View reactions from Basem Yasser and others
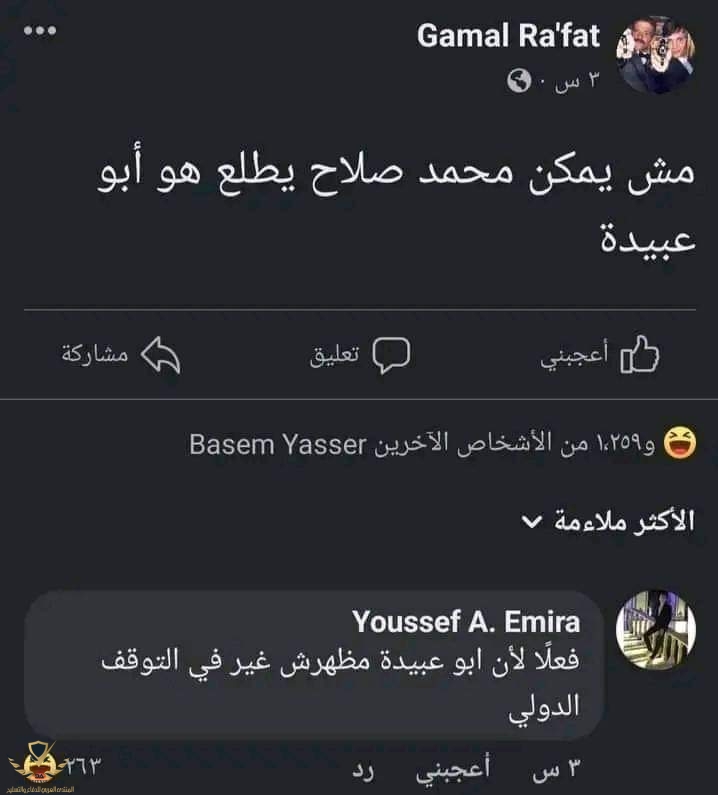 (440, 444)
